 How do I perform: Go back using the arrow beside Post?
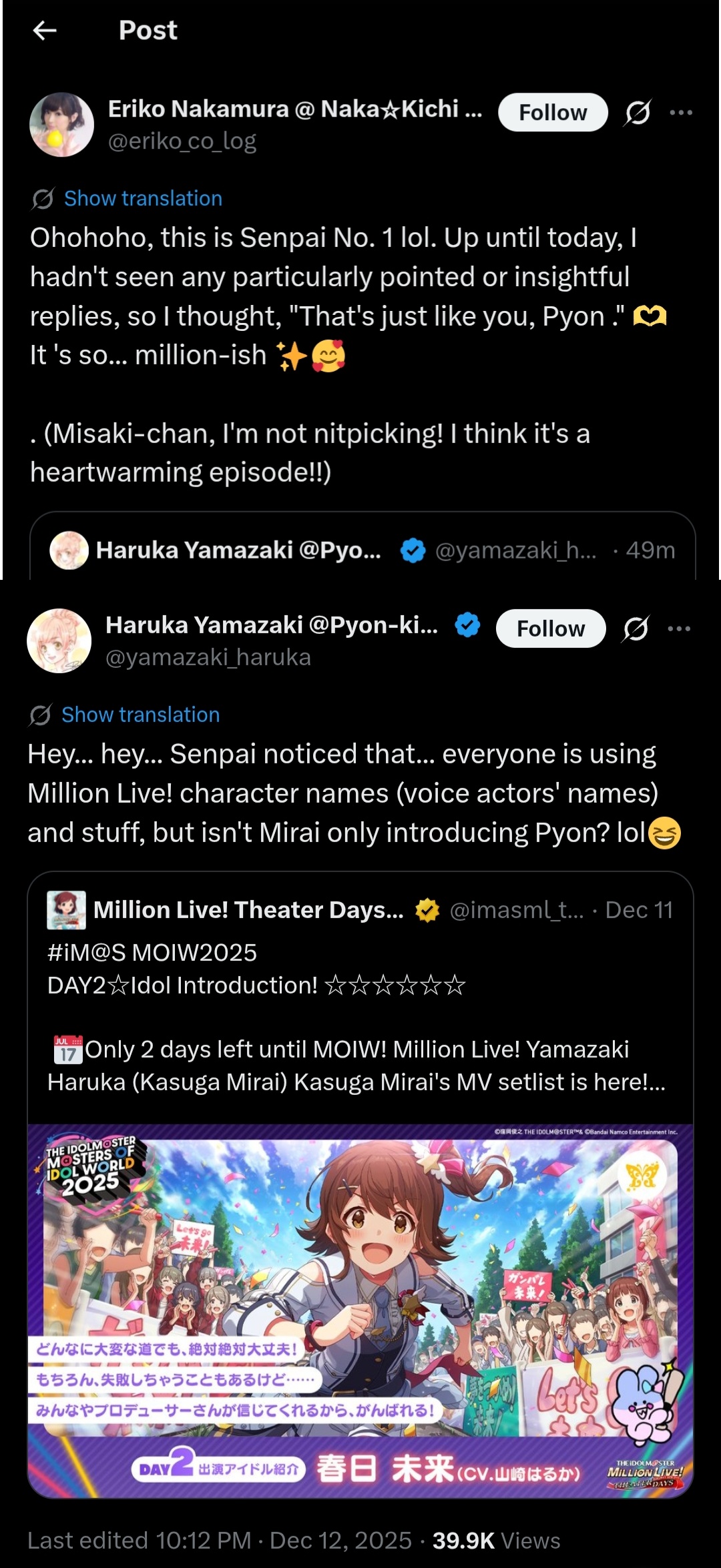45,30
